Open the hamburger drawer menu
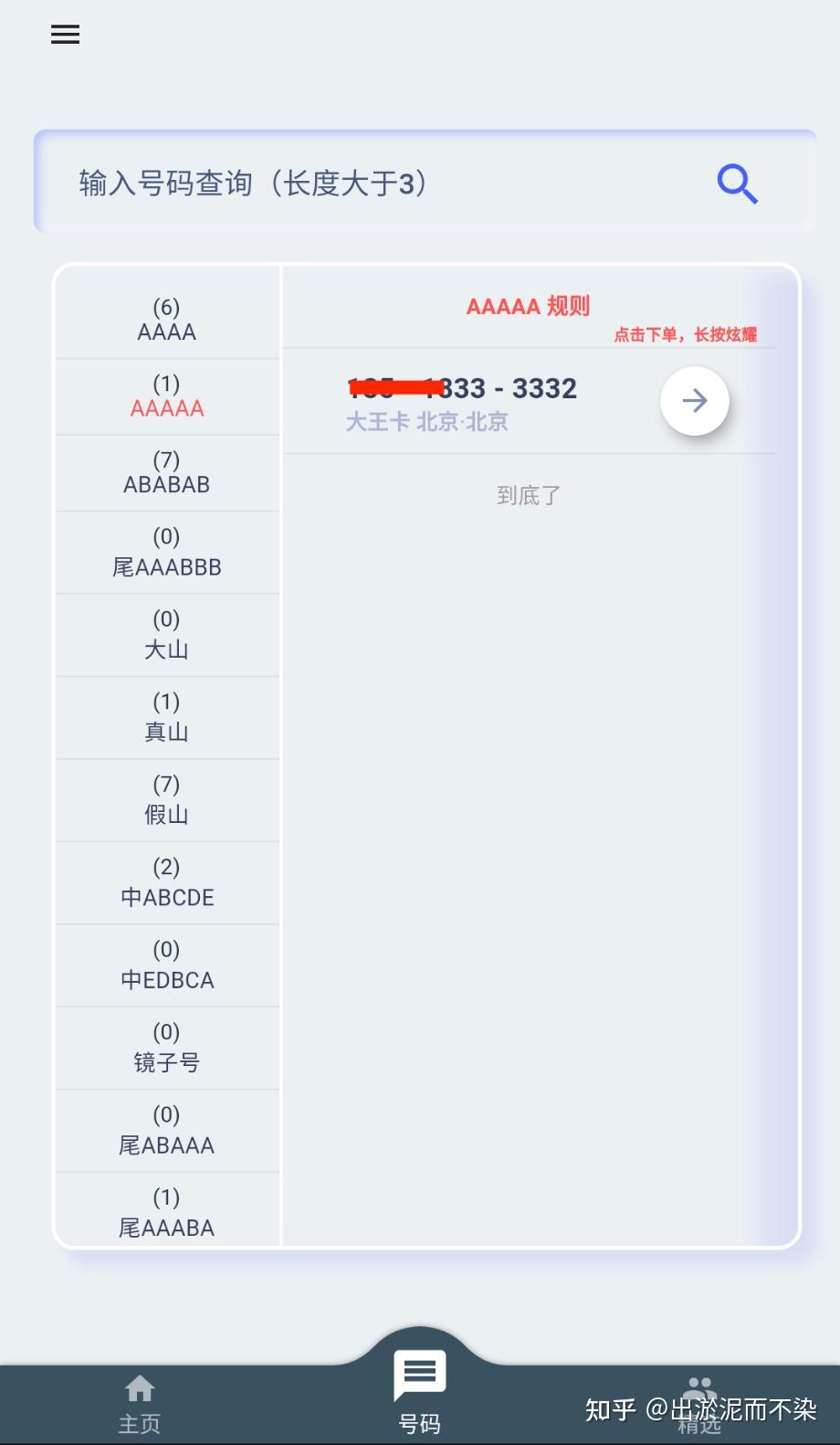 pos(65,35)
